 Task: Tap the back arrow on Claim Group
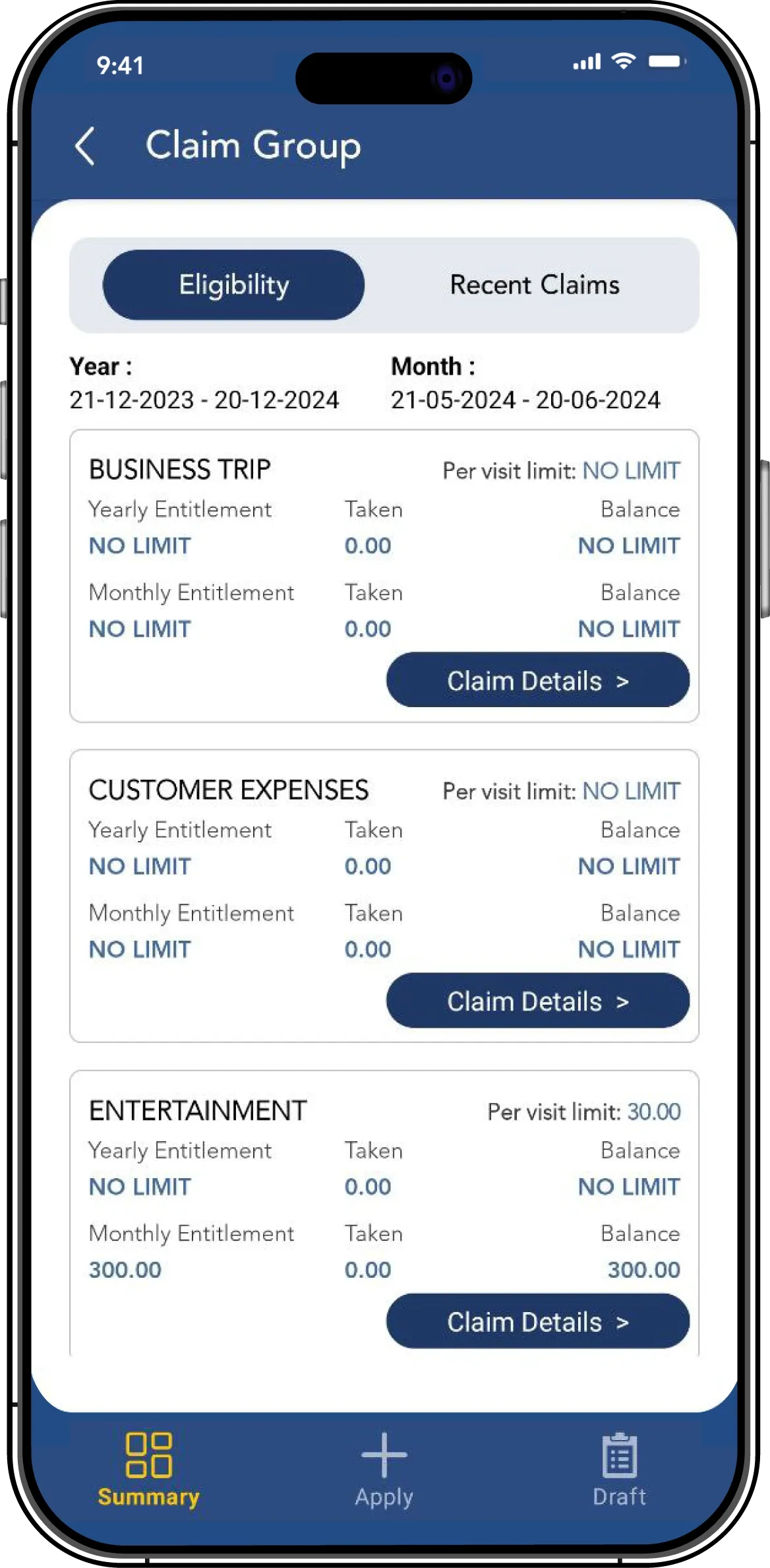pos(86,146)
